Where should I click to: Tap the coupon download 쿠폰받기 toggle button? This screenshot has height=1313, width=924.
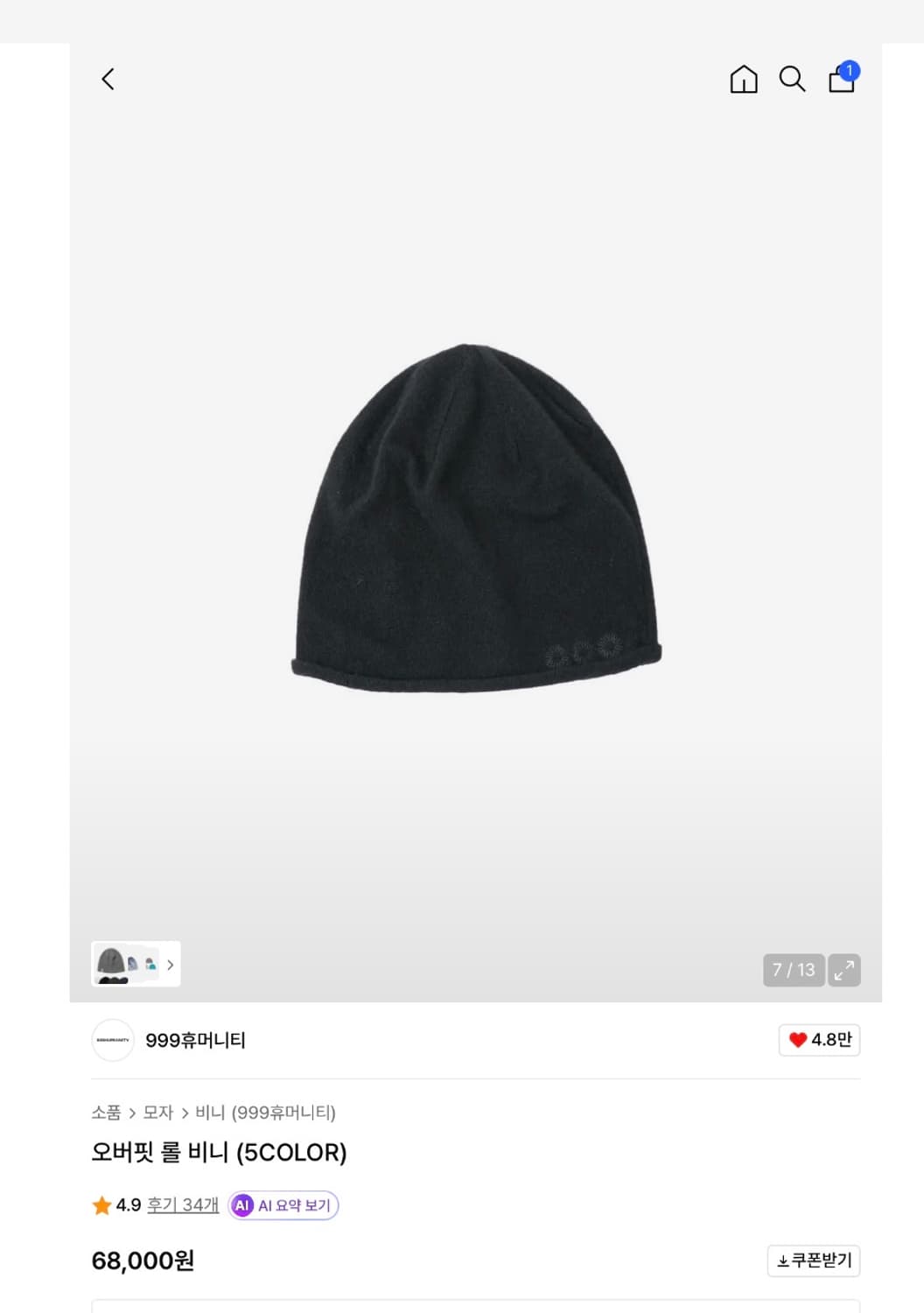pos(813,1261)
